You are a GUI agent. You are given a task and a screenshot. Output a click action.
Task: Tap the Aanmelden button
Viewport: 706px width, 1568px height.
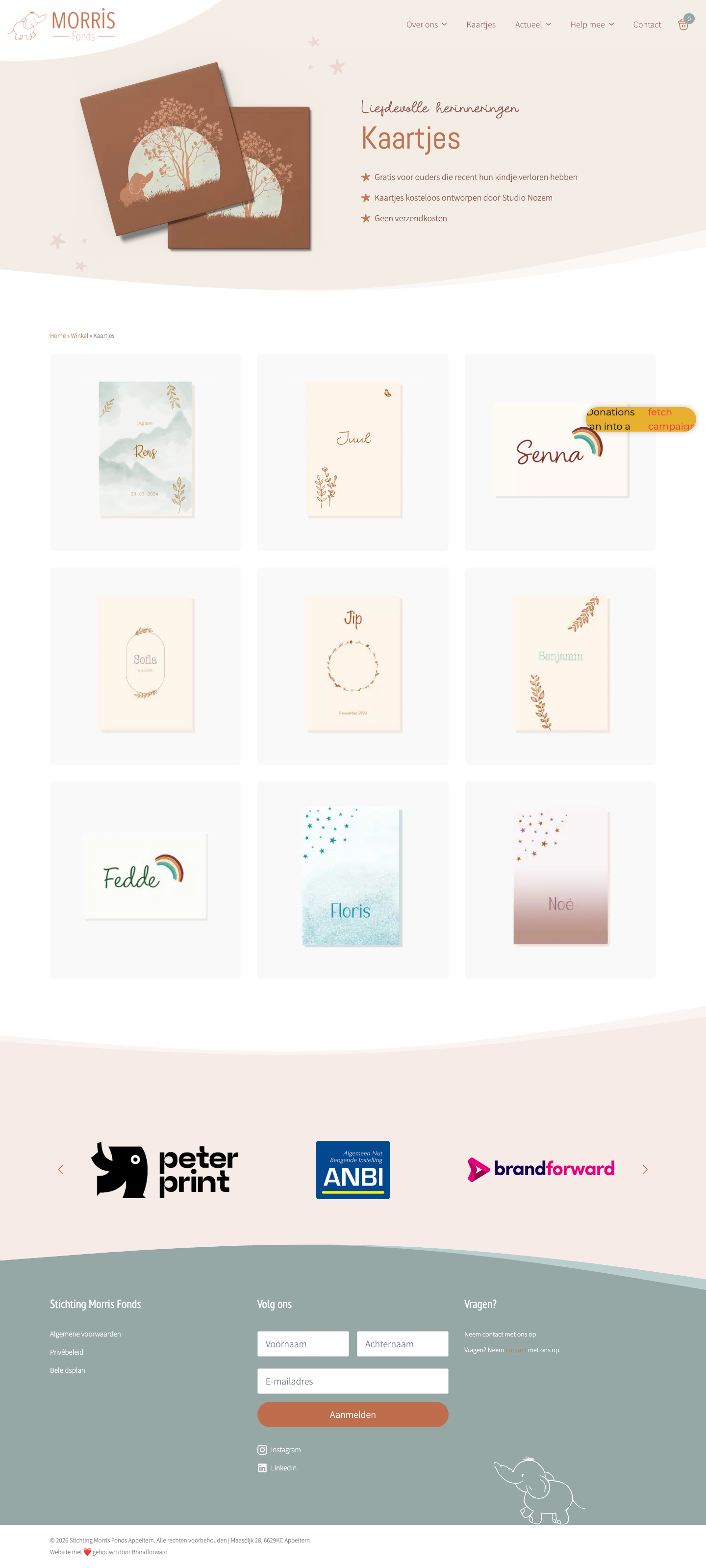click(353, 1414)
